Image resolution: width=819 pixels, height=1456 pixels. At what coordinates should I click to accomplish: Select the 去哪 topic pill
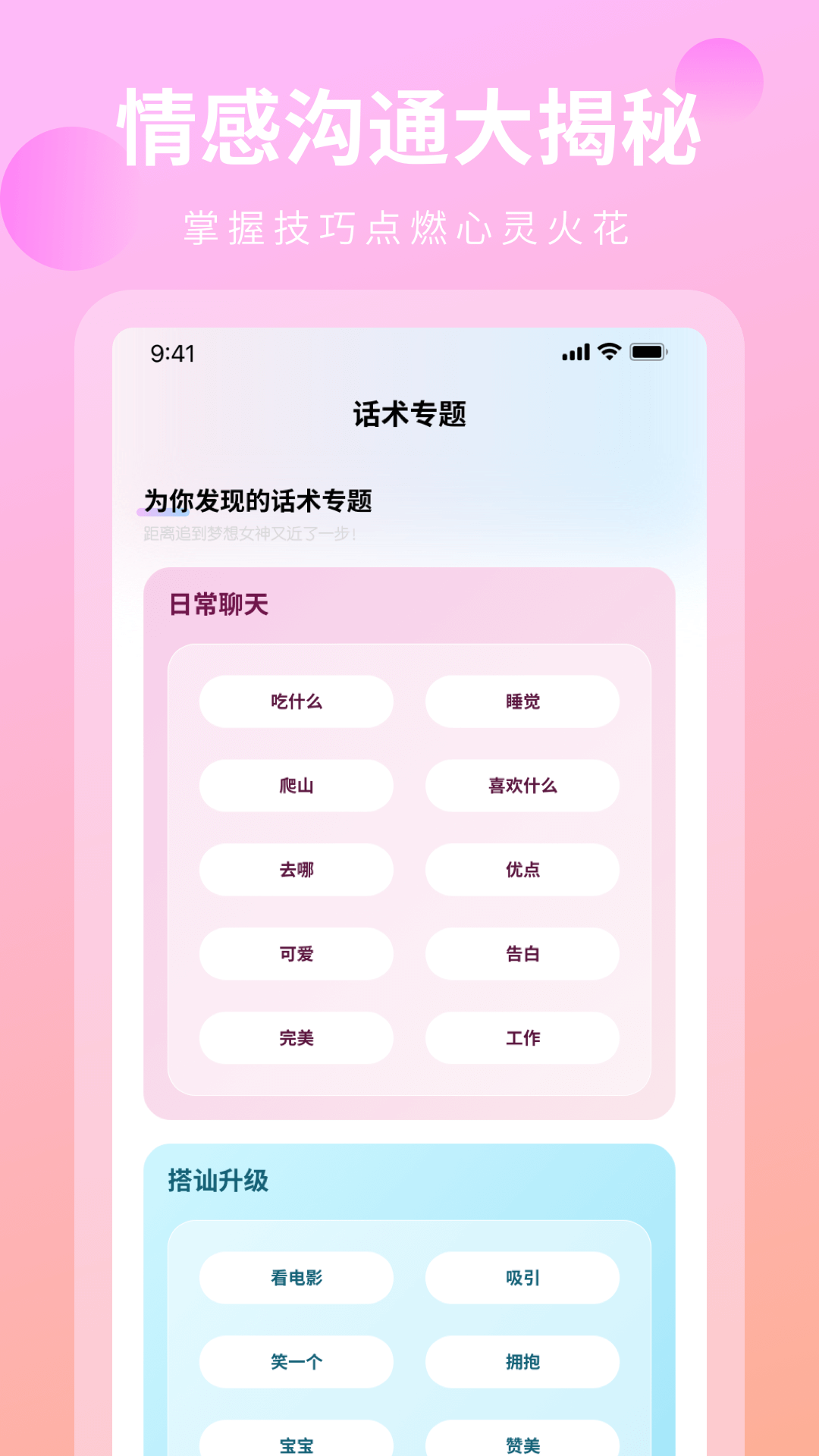pos(296,870)
